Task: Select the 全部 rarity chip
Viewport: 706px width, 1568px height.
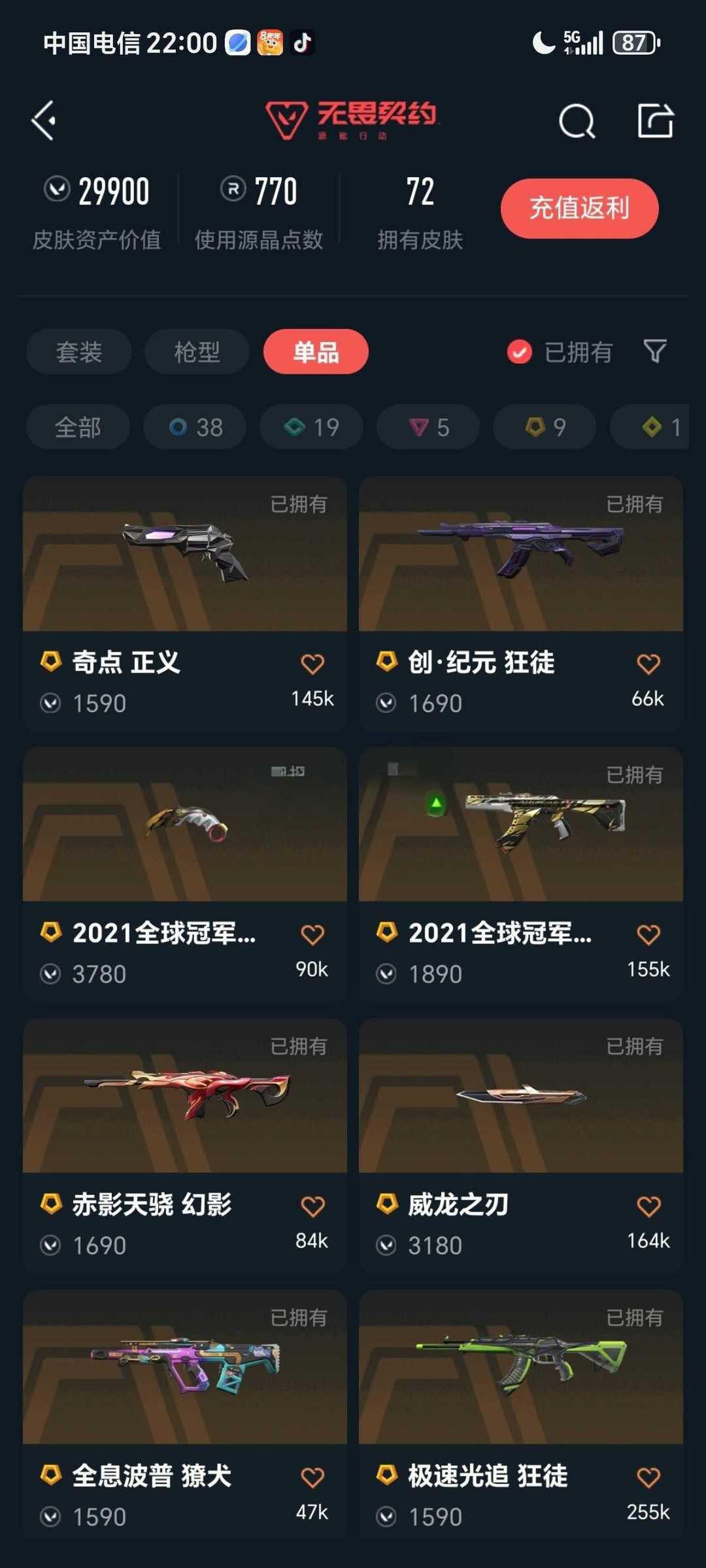Action: tap(78, 427)
